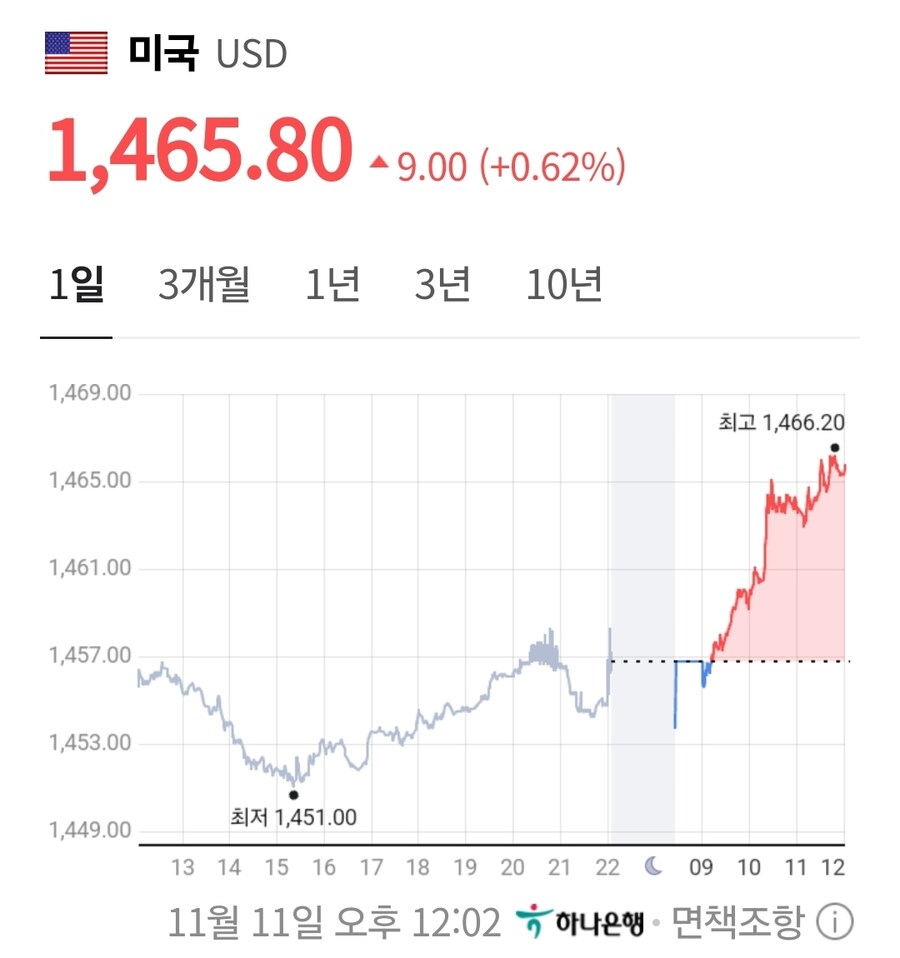Select the 3년 period tab
The height and width of the screenshot is (958, 900).
click(x=443, y=285)
